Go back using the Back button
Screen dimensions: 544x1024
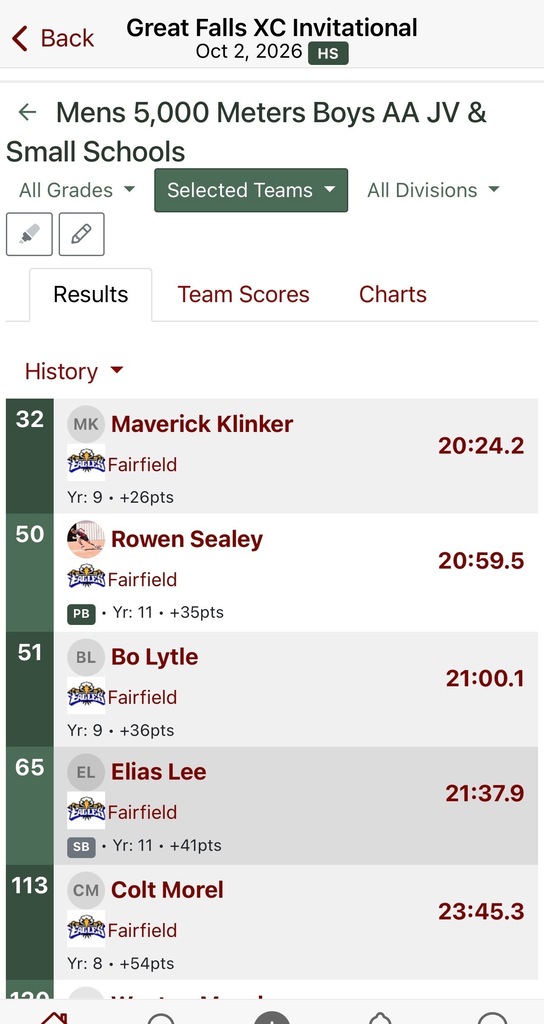[53, 39]
